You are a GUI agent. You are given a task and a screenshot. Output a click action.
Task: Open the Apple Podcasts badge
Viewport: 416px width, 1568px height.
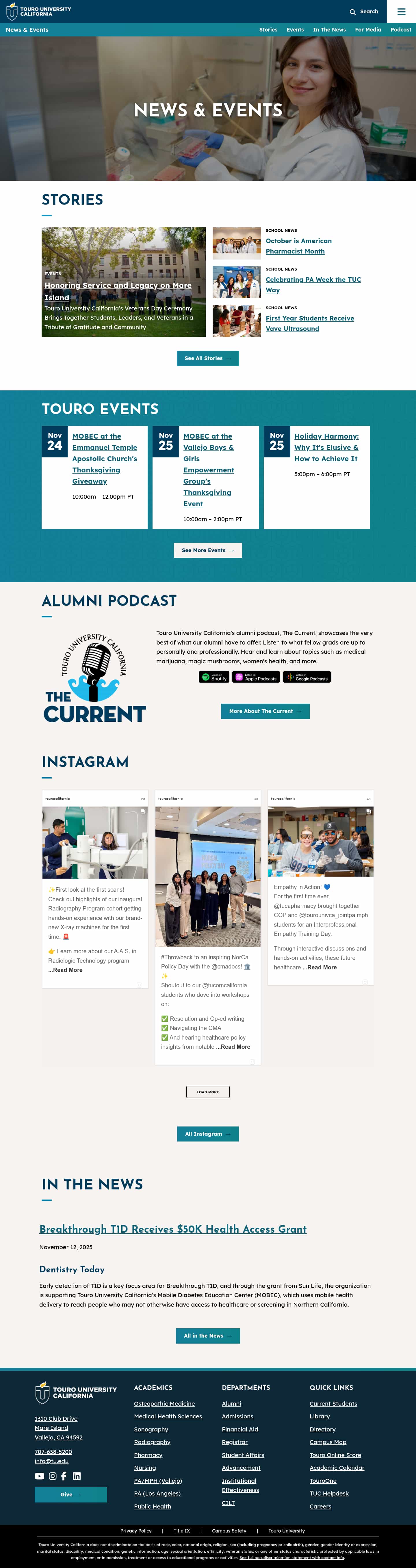[256, 677]
